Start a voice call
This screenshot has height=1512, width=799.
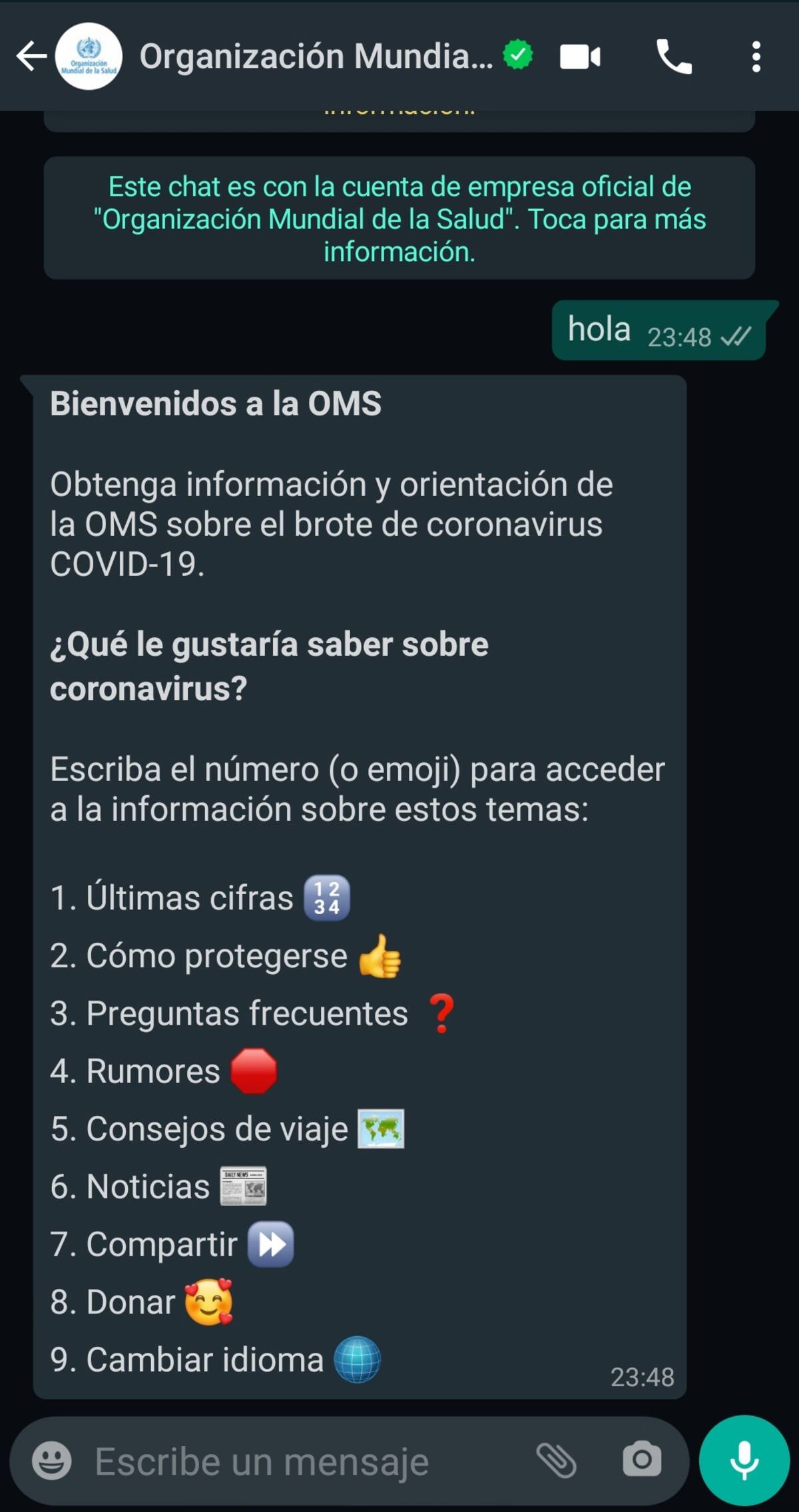674,57
